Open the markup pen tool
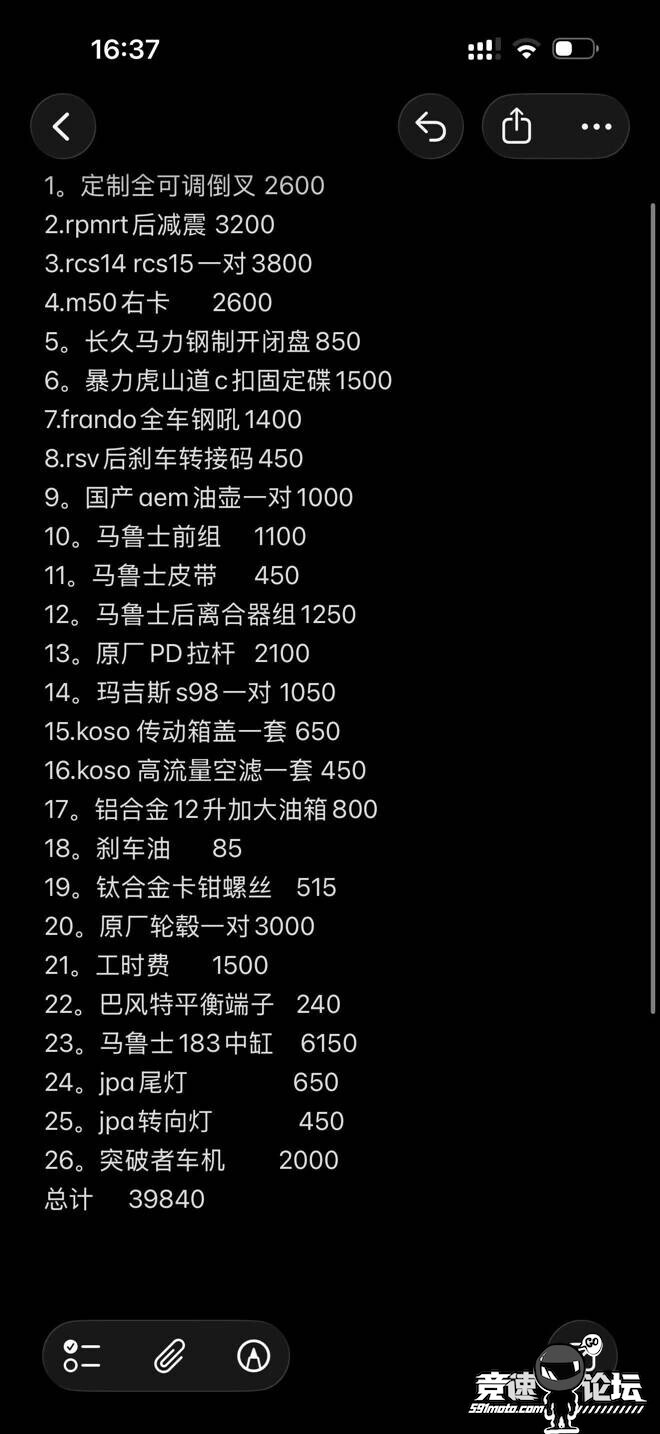The image size is (660, 1434). [254, 1356]
